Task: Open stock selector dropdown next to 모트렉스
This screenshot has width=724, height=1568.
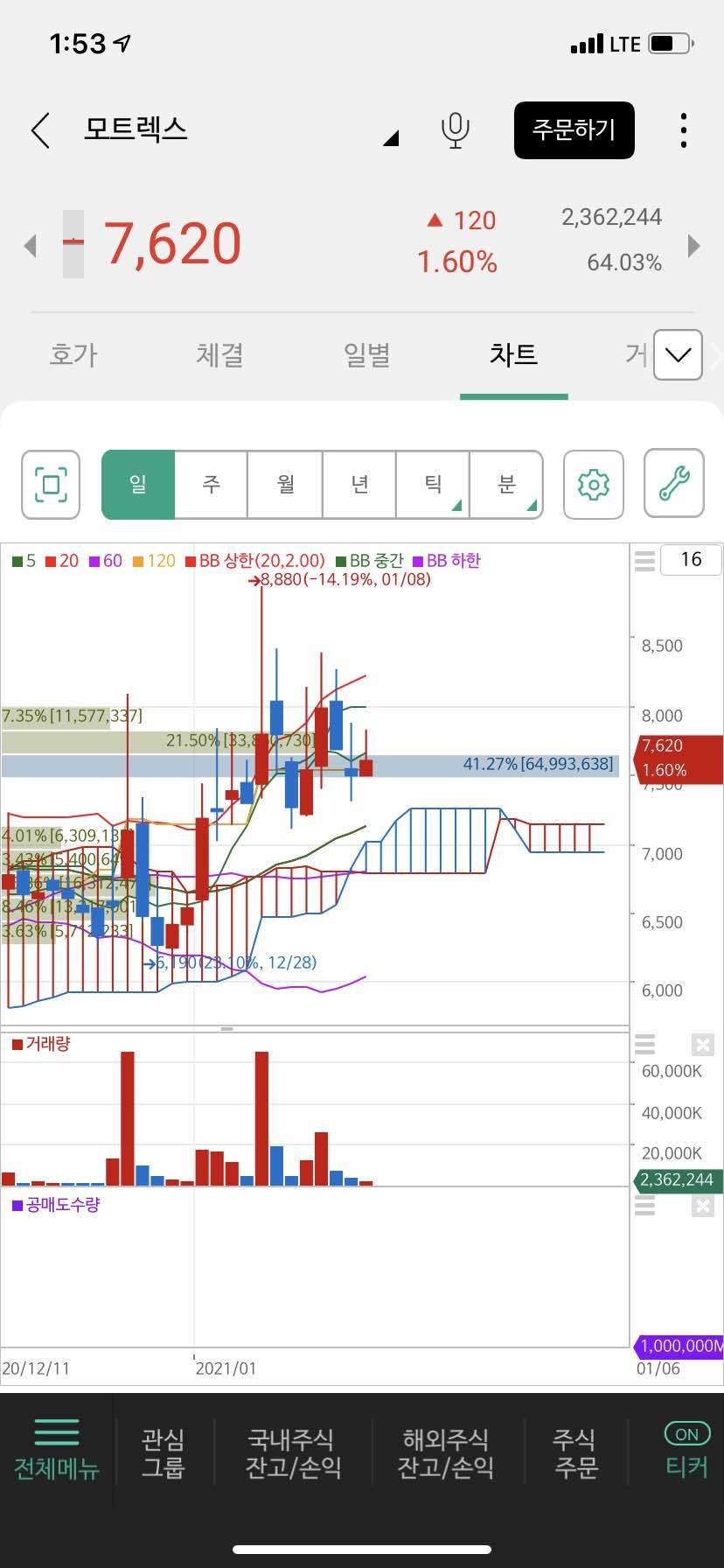Action: 391,137
